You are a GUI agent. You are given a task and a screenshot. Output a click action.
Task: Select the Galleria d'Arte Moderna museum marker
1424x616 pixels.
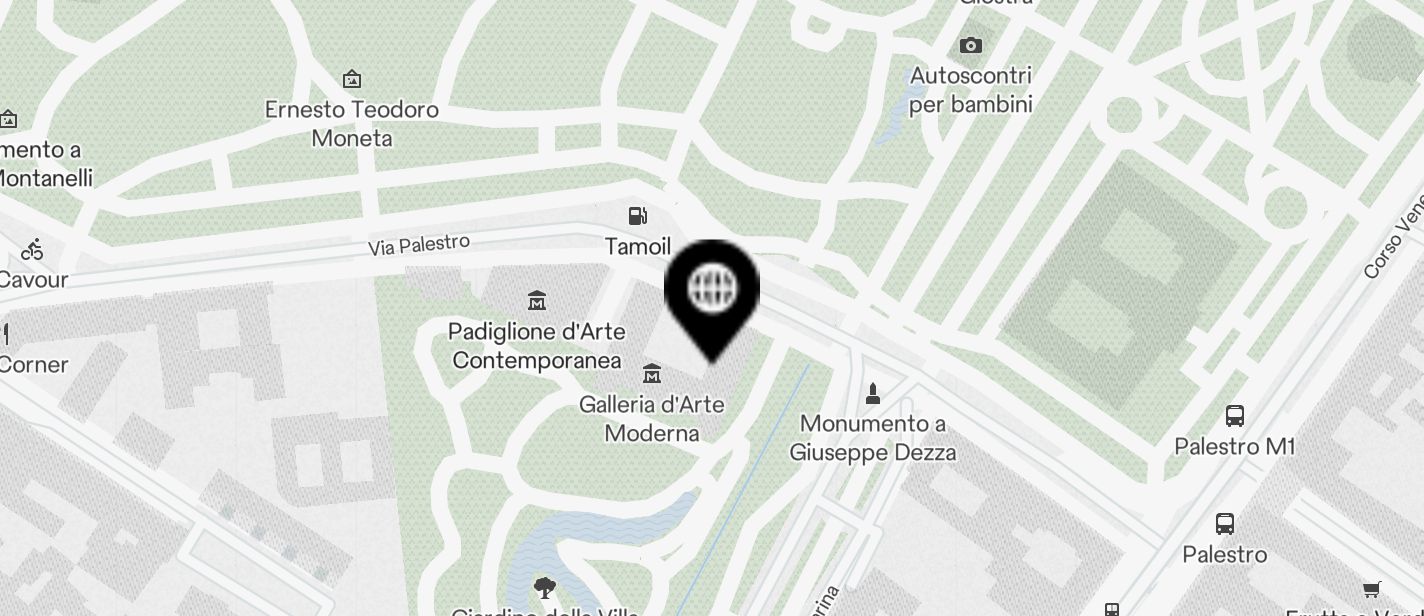click(x=652, y=374)
